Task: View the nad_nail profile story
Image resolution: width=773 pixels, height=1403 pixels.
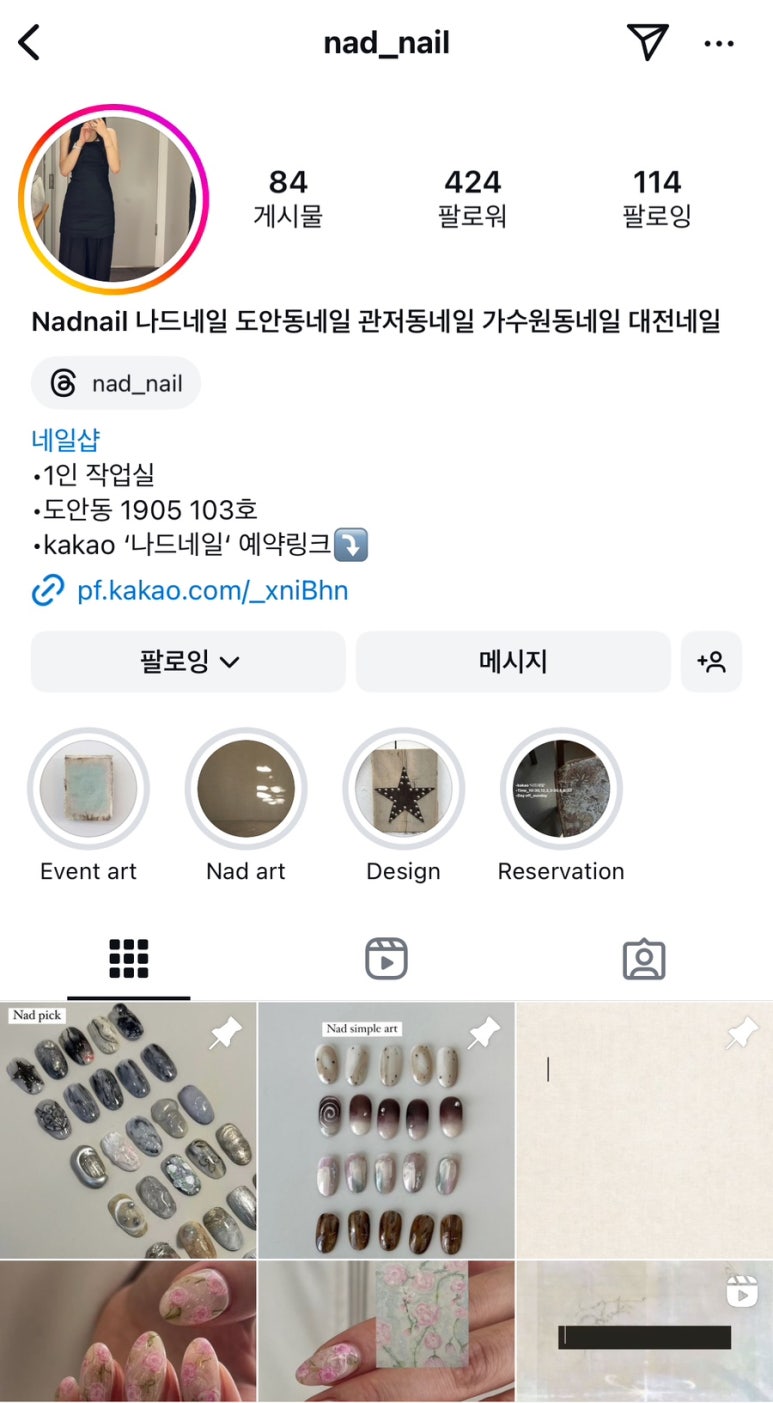Action: 113,199
